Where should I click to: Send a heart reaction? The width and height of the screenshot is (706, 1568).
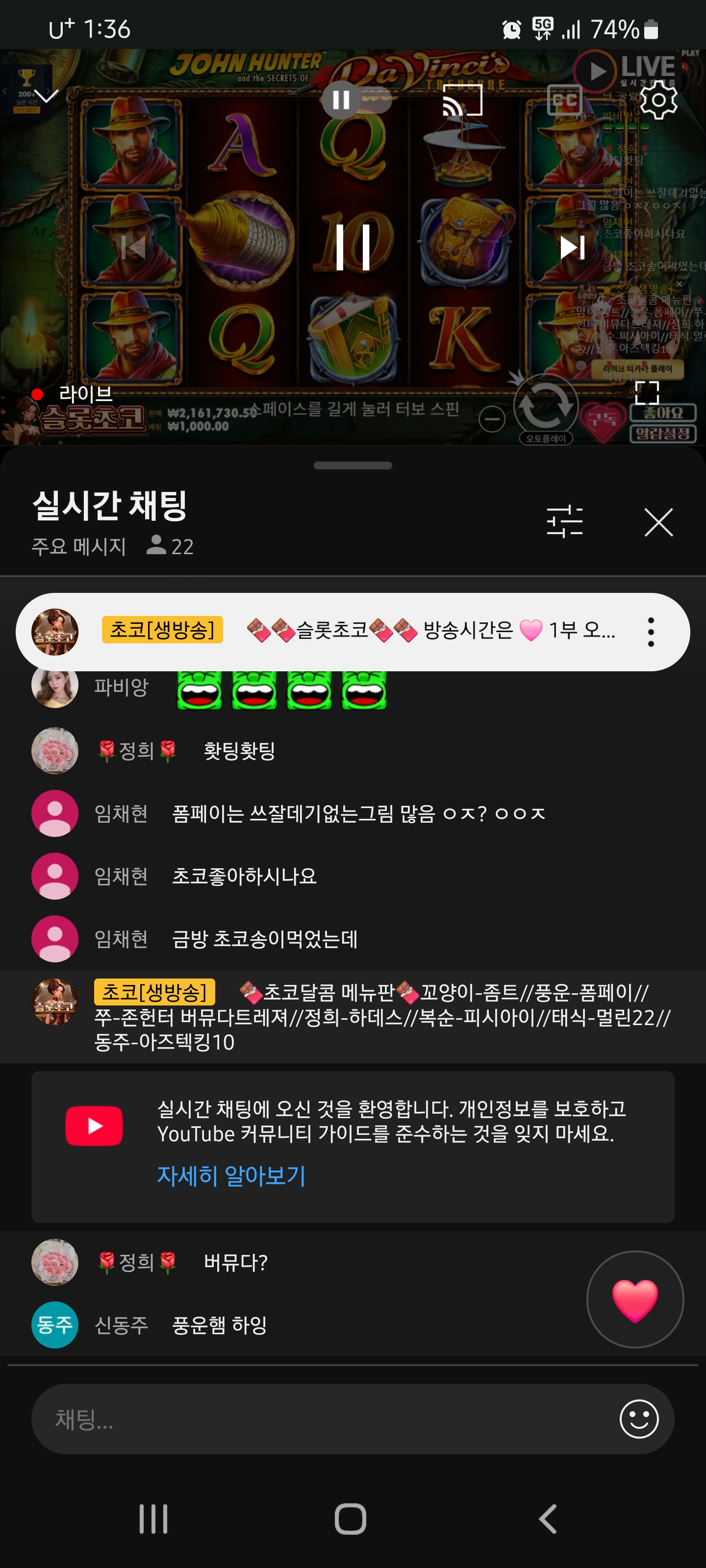pyautogui.click(x=634, y=1299)
